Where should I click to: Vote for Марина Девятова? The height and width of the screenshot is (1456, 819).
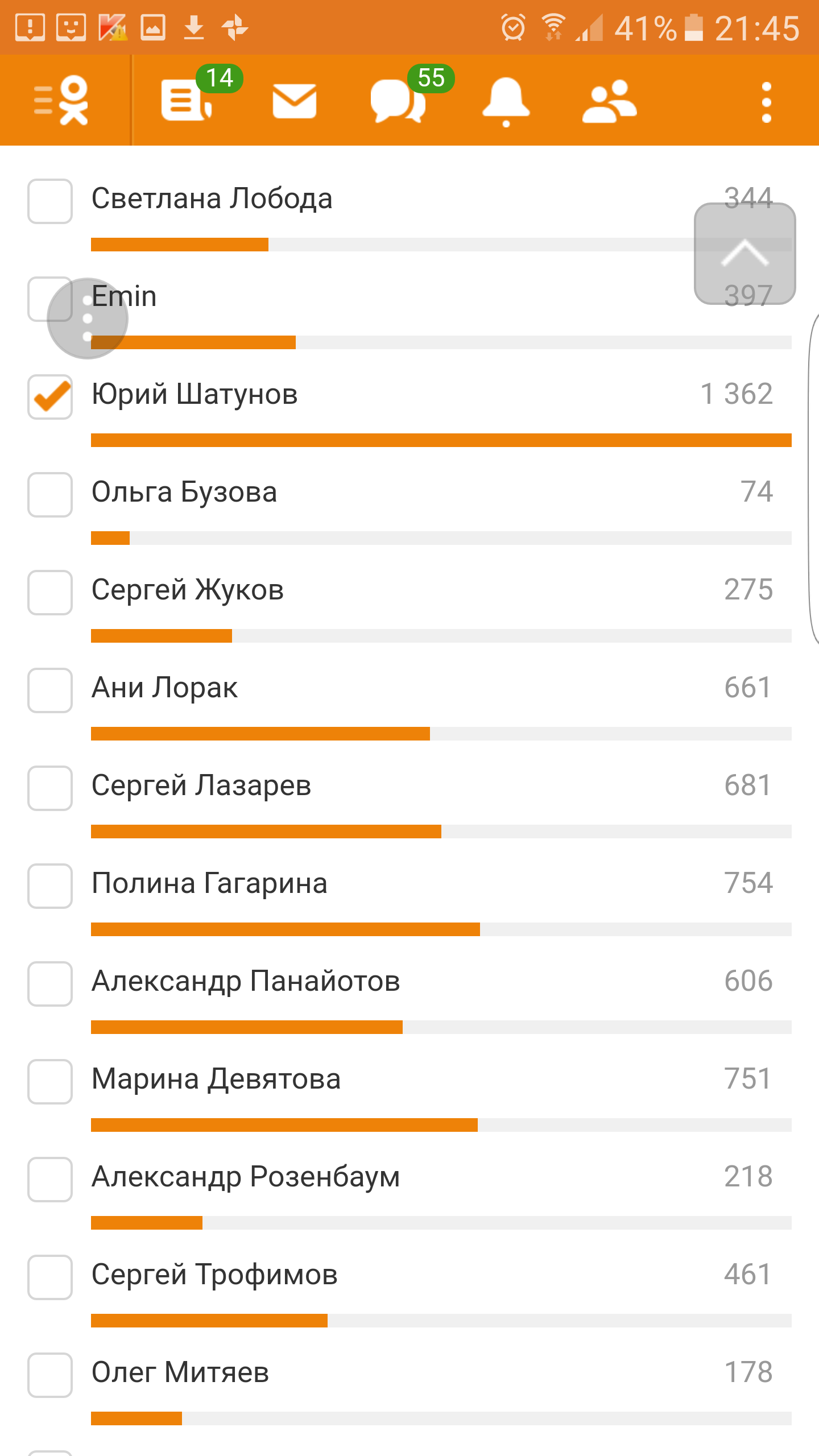50,1082
